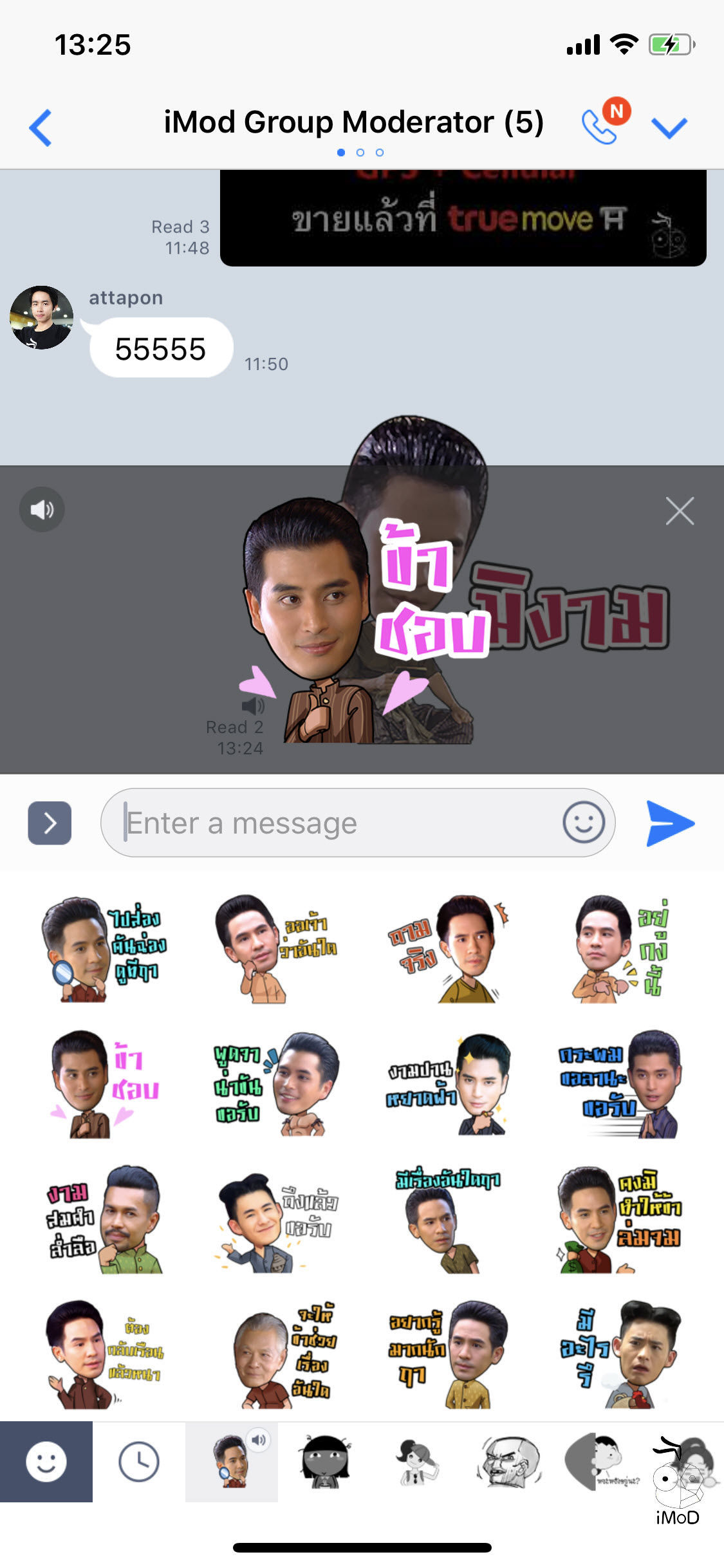This screenshot has height=1568, width=724.
Task: Select the magnifying glass sticker
Action: pyautogui.click(x=103, y=949)
